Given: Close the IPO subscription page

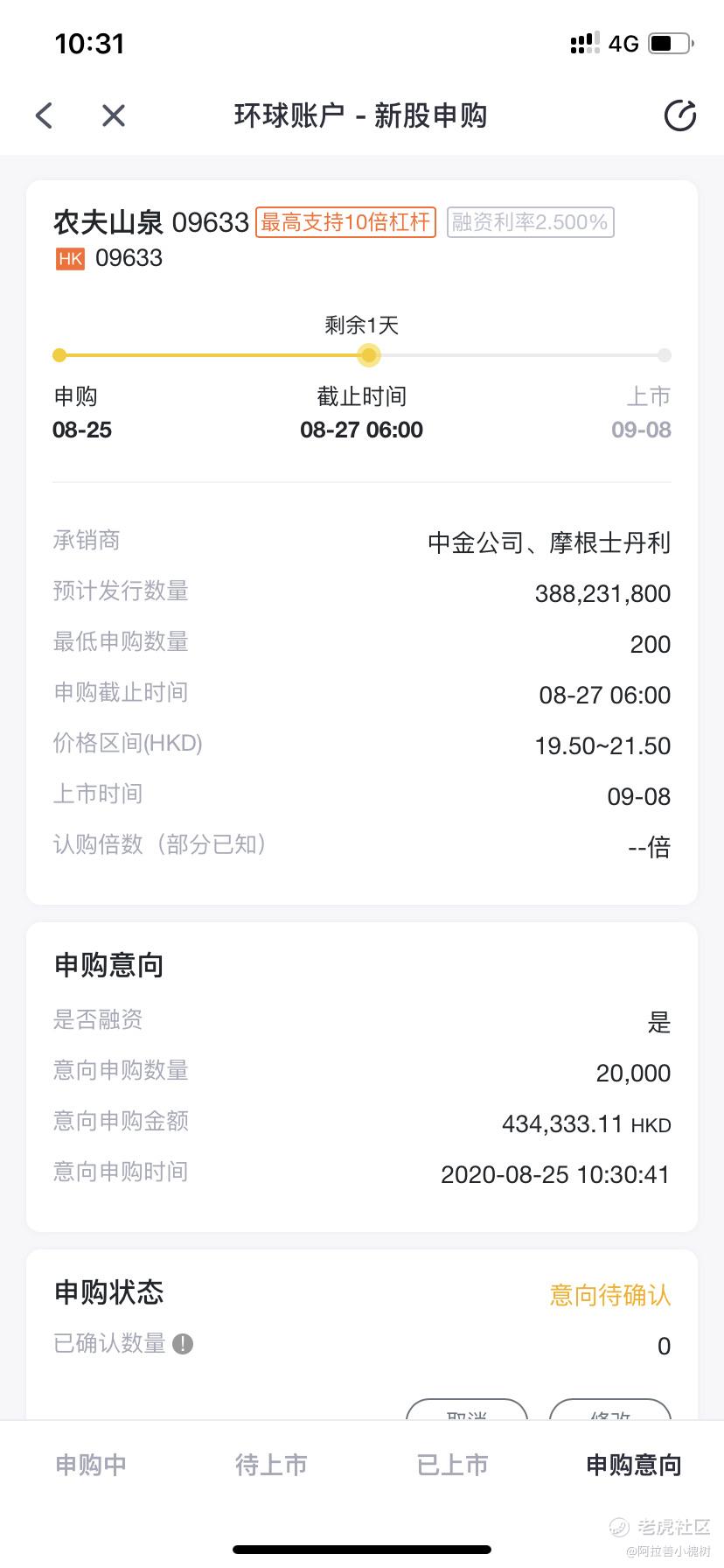Looking at the screenshot, I should tap(114, 115).
